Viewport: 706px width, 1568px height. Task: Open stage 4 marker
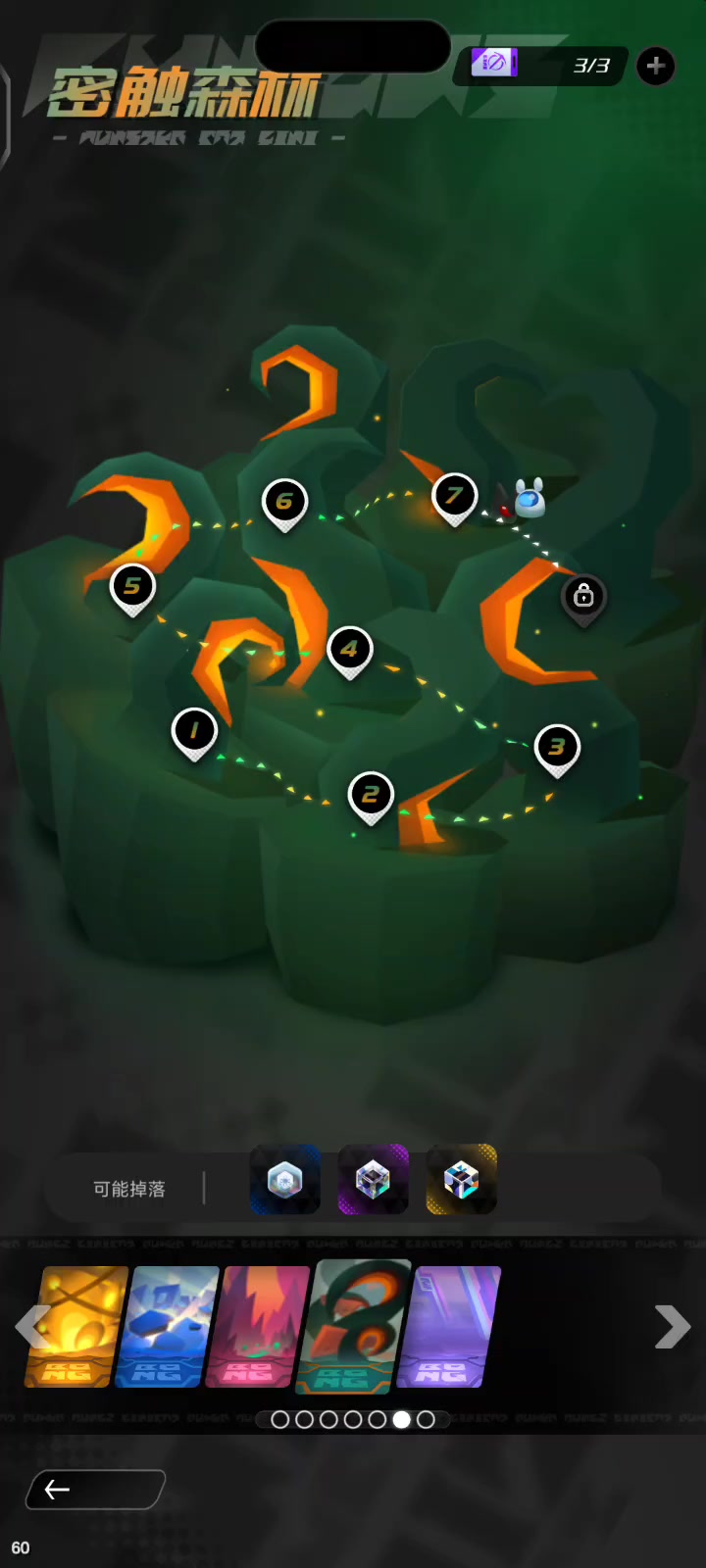tap(350, 649)
